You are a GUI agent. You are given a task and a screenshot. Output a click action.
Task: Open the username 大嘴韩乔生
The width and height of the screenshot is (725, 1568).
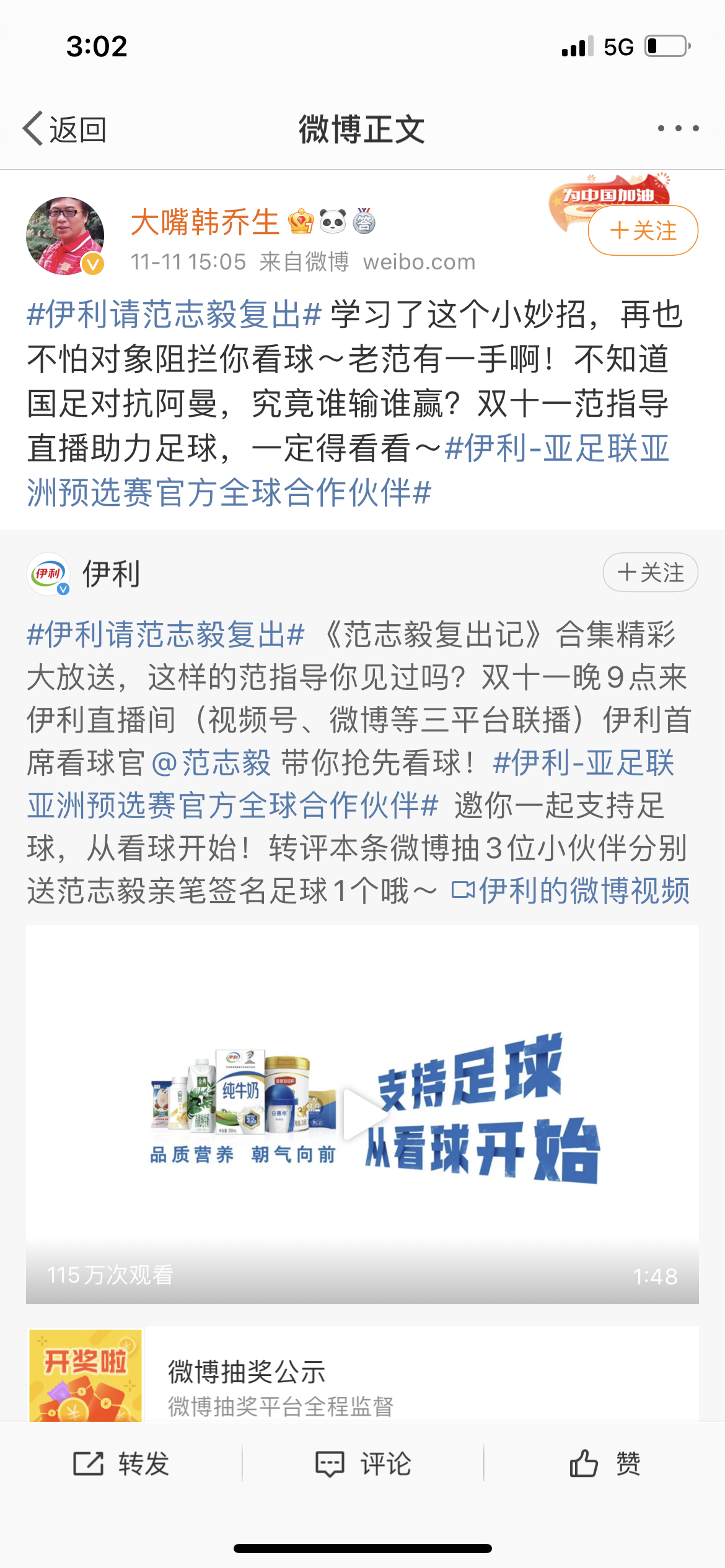point(205,222)
